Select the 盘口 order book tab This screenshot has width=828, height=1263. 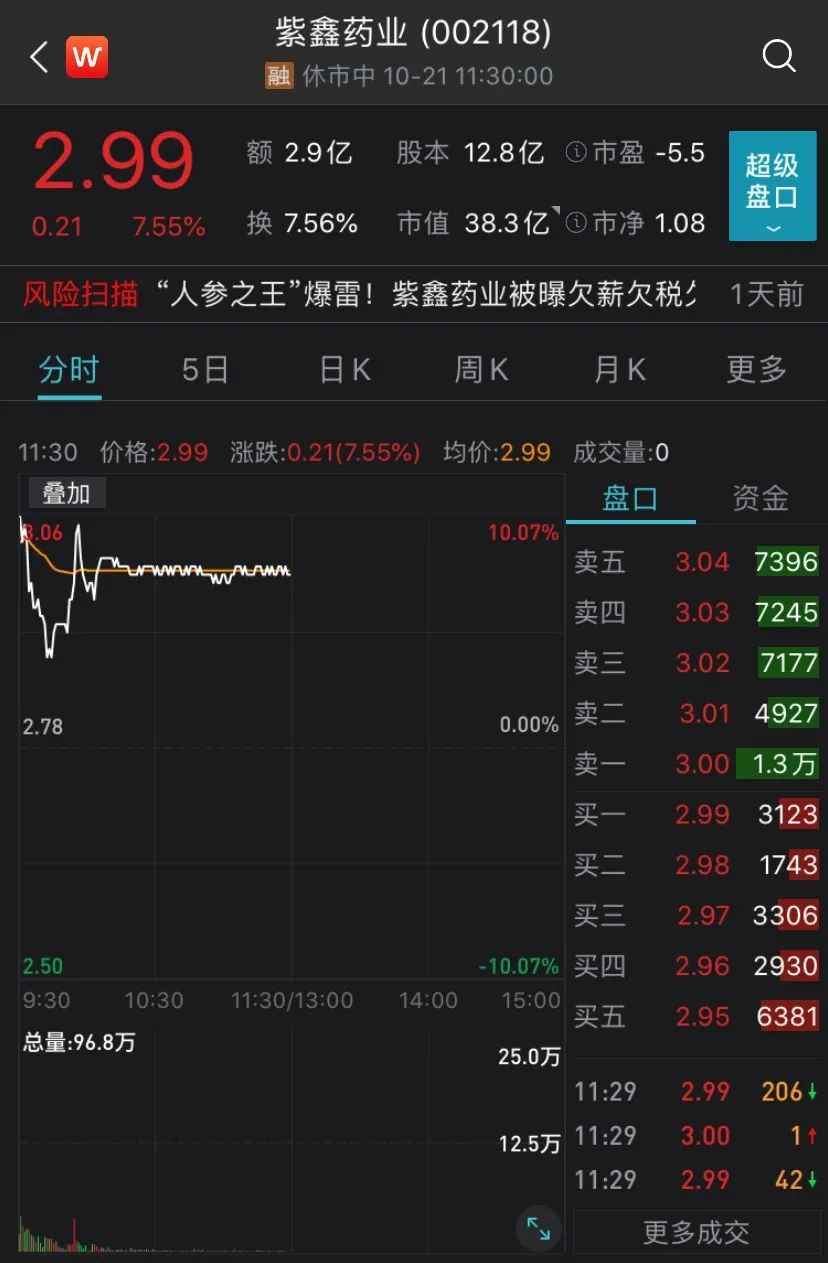pyautogui.click(x=631, y=497)
